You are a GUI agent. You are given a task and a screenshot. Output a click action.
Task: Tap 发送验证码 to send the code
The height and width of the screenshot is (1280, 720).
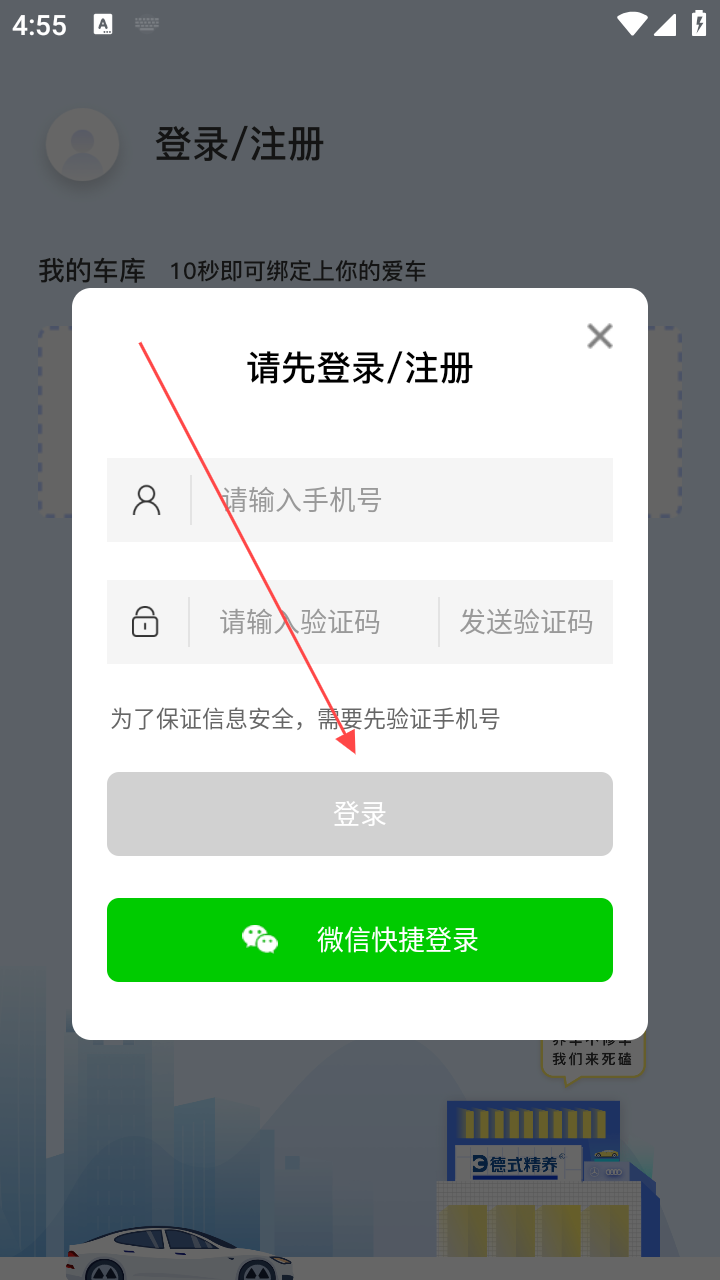[x=526, y=622]
